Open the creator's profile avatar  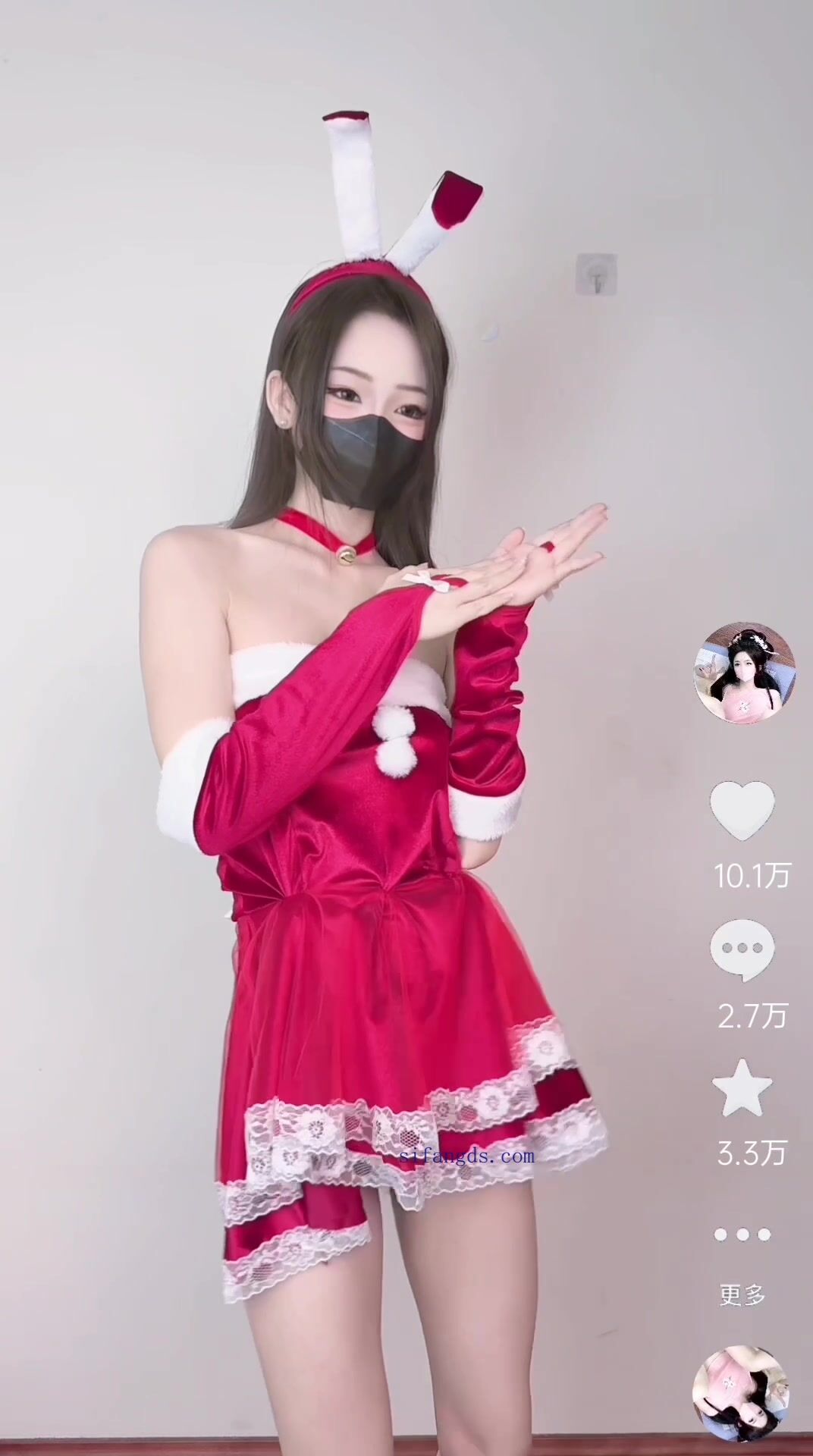coord(744,673)
